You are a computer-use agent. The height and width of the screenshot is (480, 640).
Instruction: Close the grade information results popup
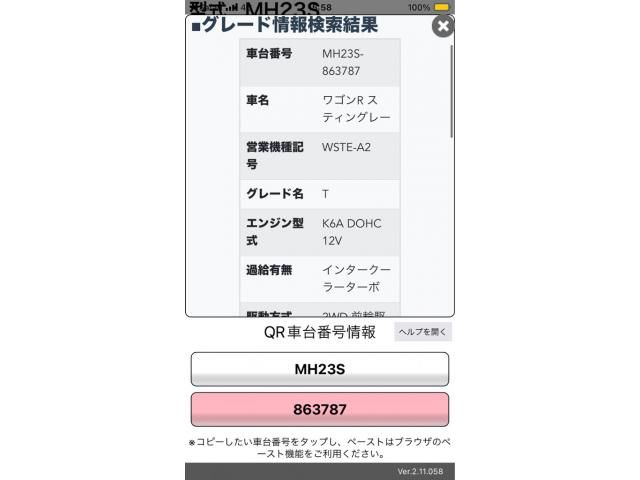[x=441, y=26]
